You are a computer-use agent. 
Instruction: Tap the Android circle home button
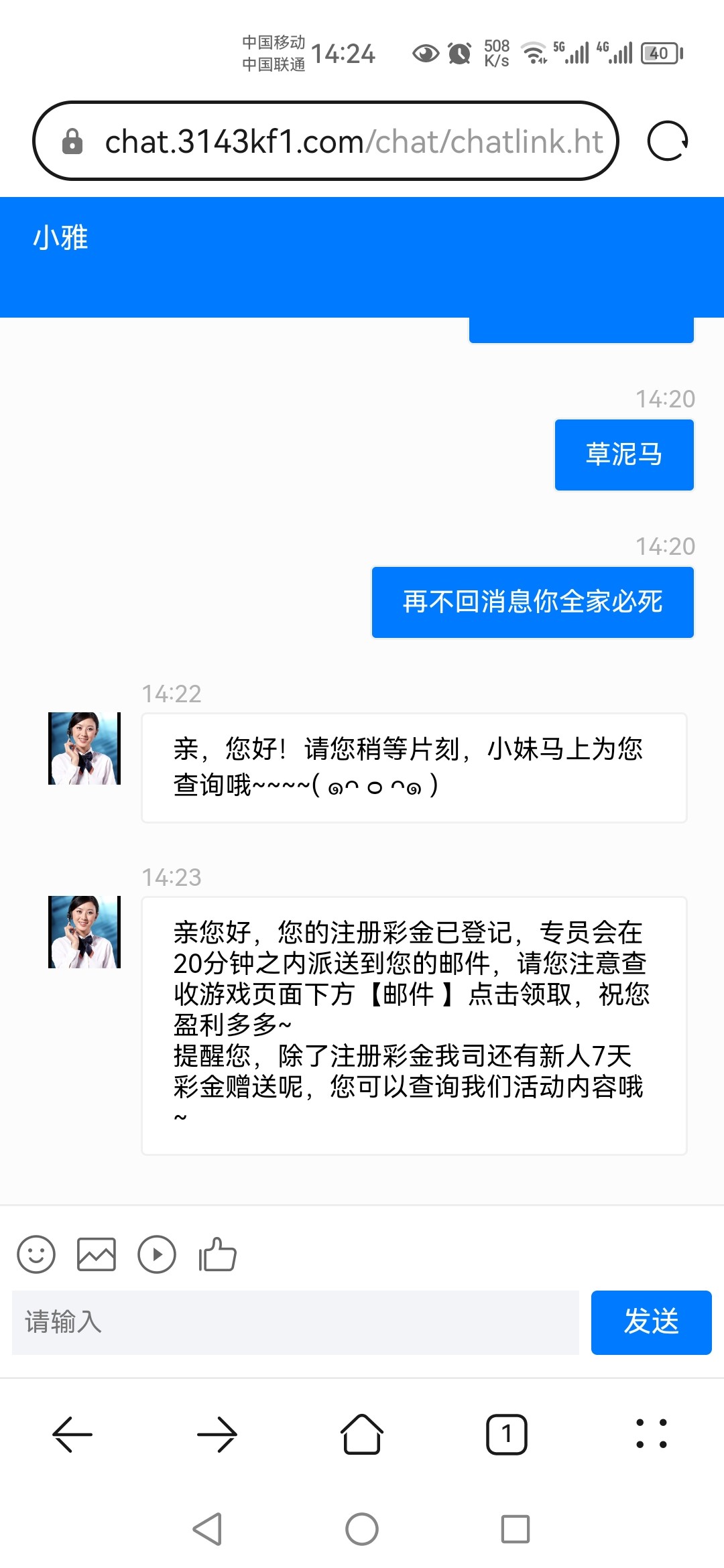[361, 1530]
